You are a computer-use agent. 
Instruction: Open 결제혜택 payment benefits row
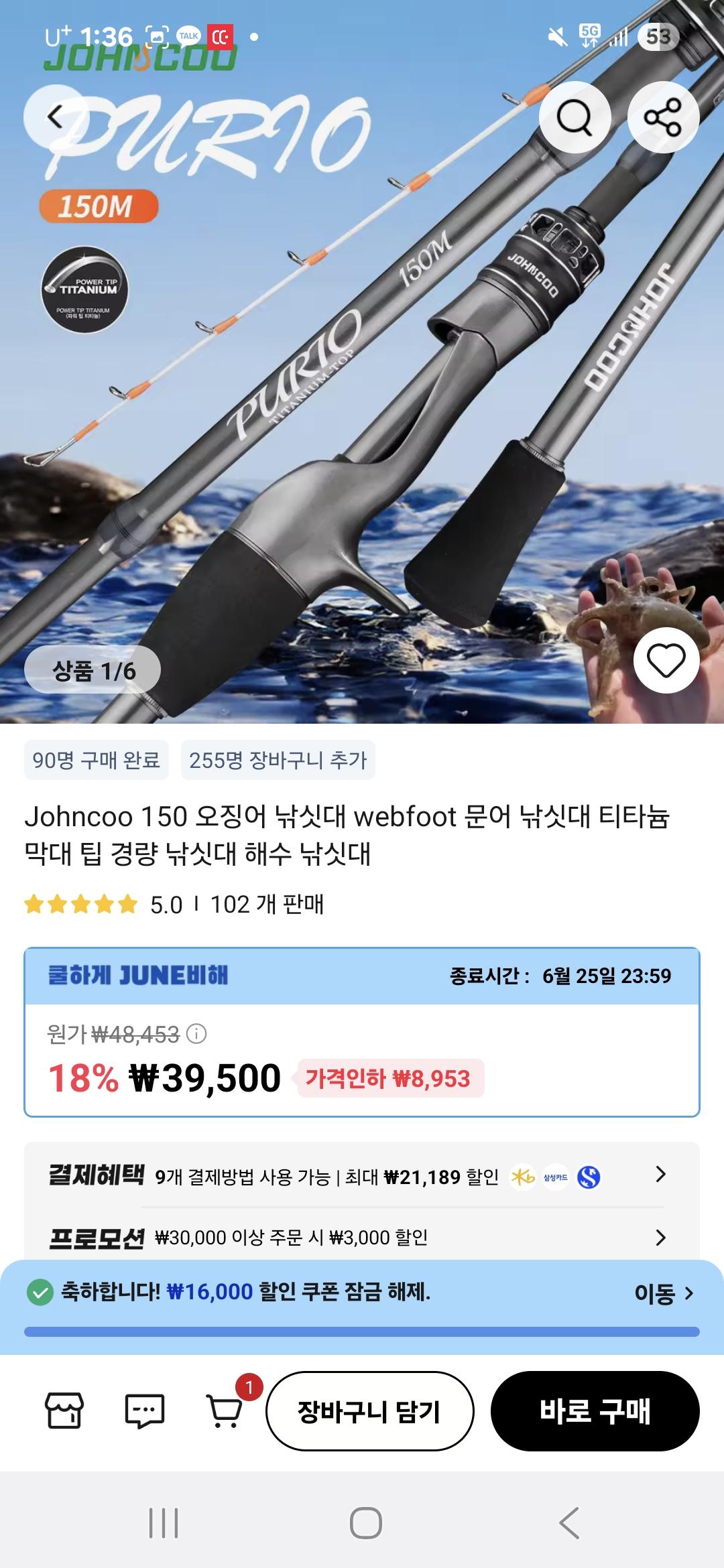tap(362, 1176)
